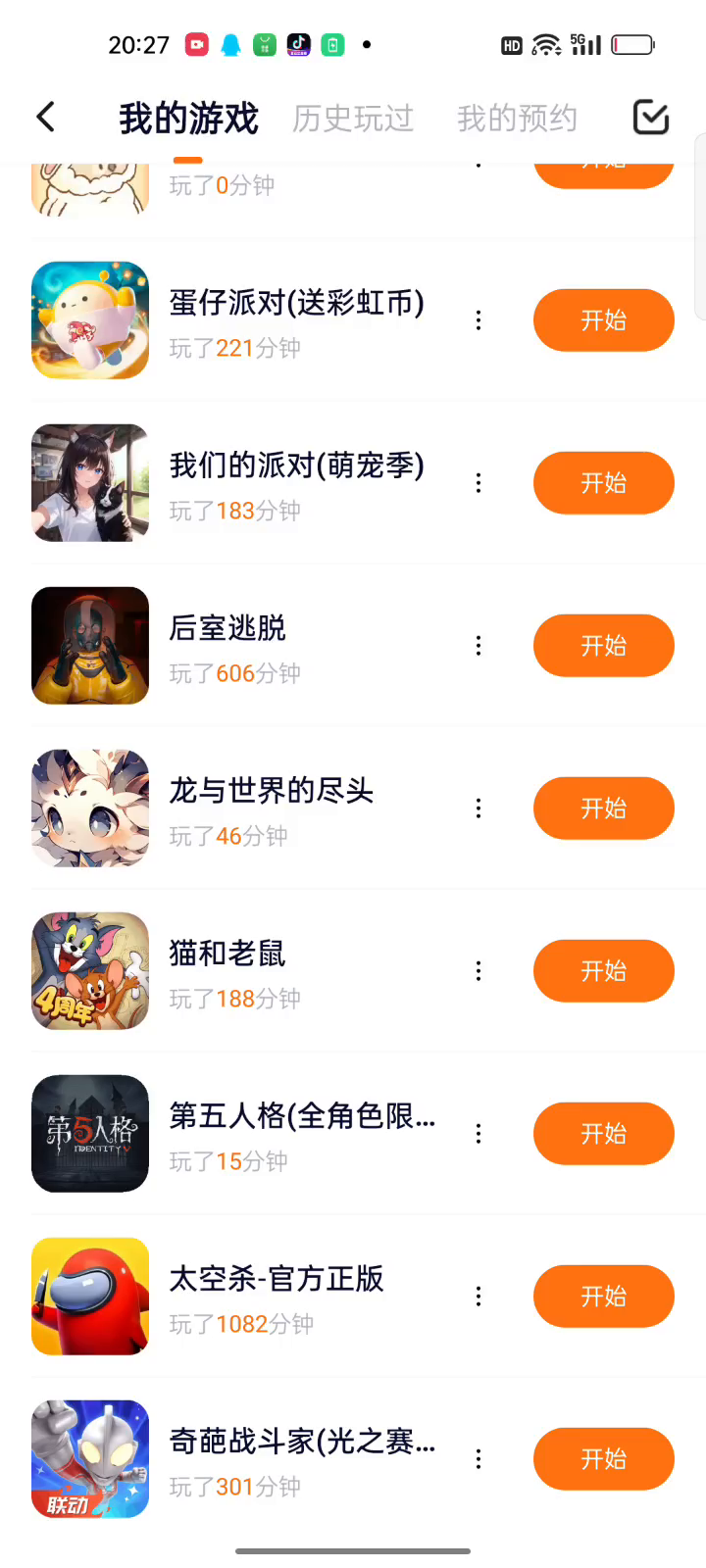
Task: Switch to the 我的预约 tab
Action: 517,119
